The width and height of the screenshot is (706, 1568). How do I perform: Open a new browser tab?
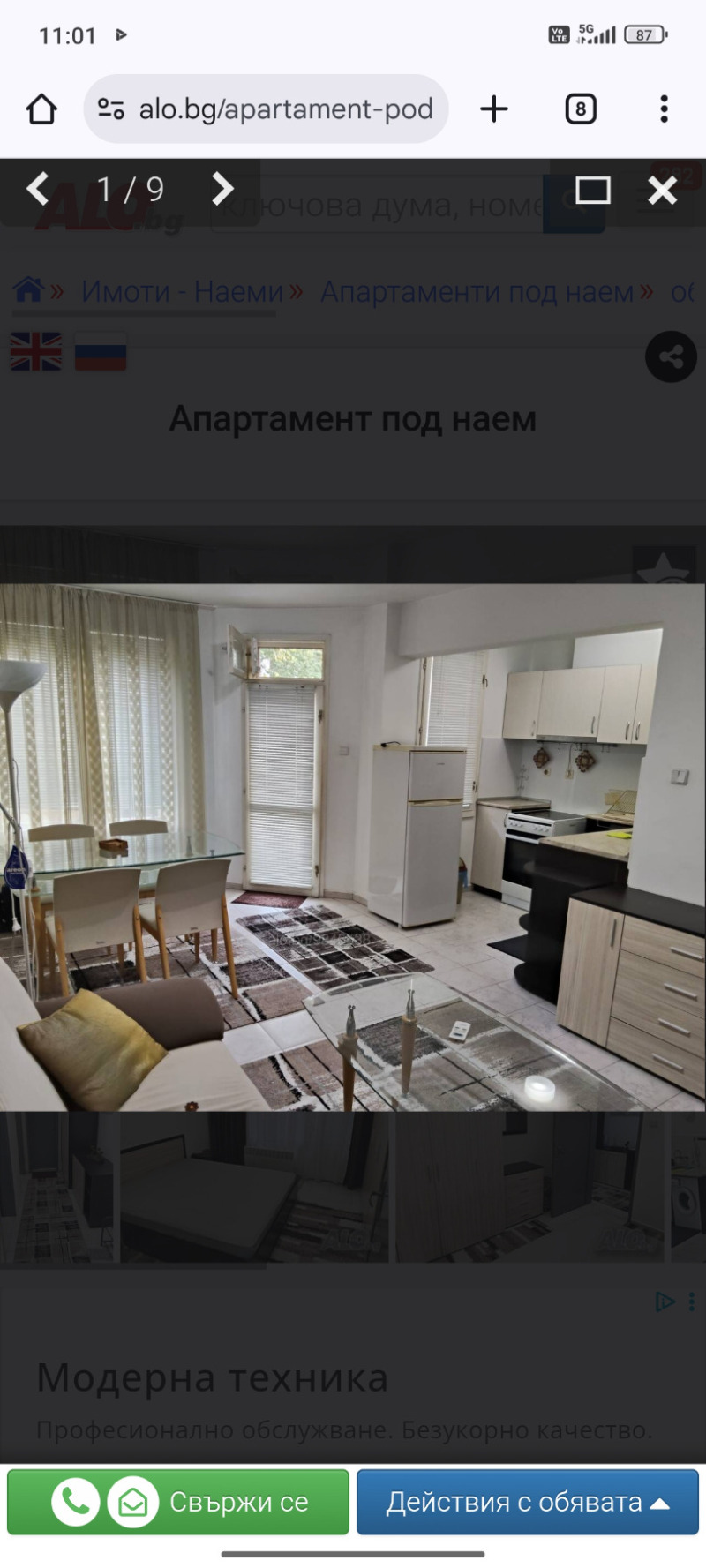(x=494, y=109)
